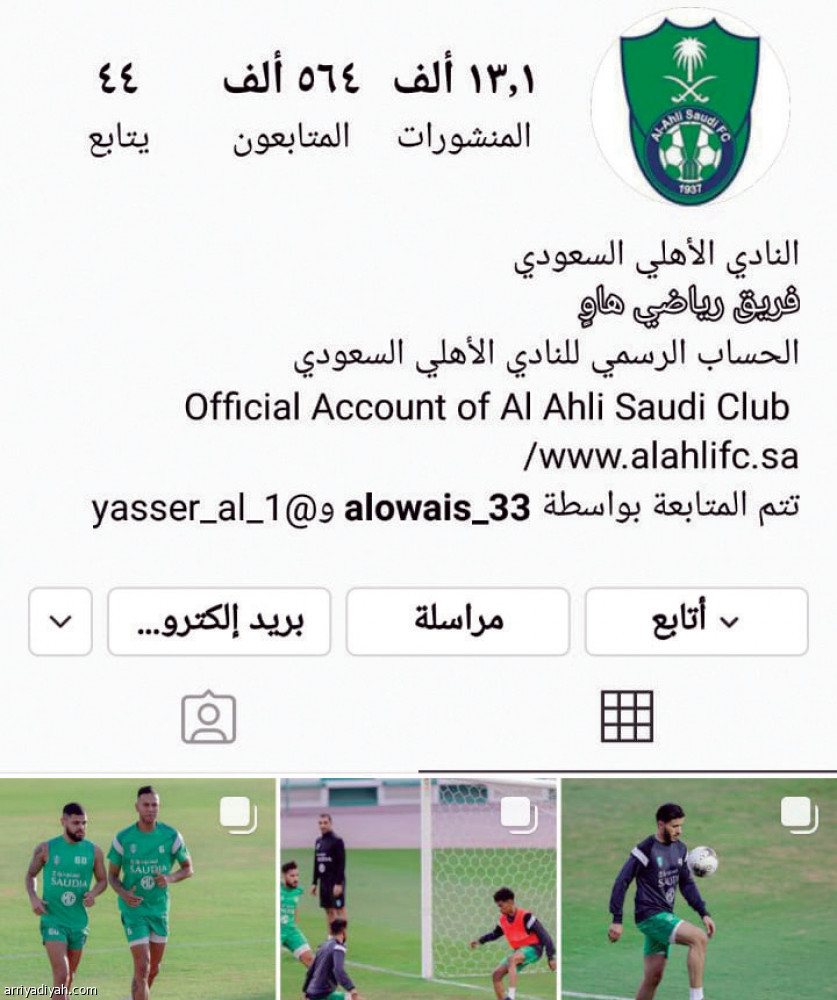Send a message with مراسلة

(x=457, y=620)
